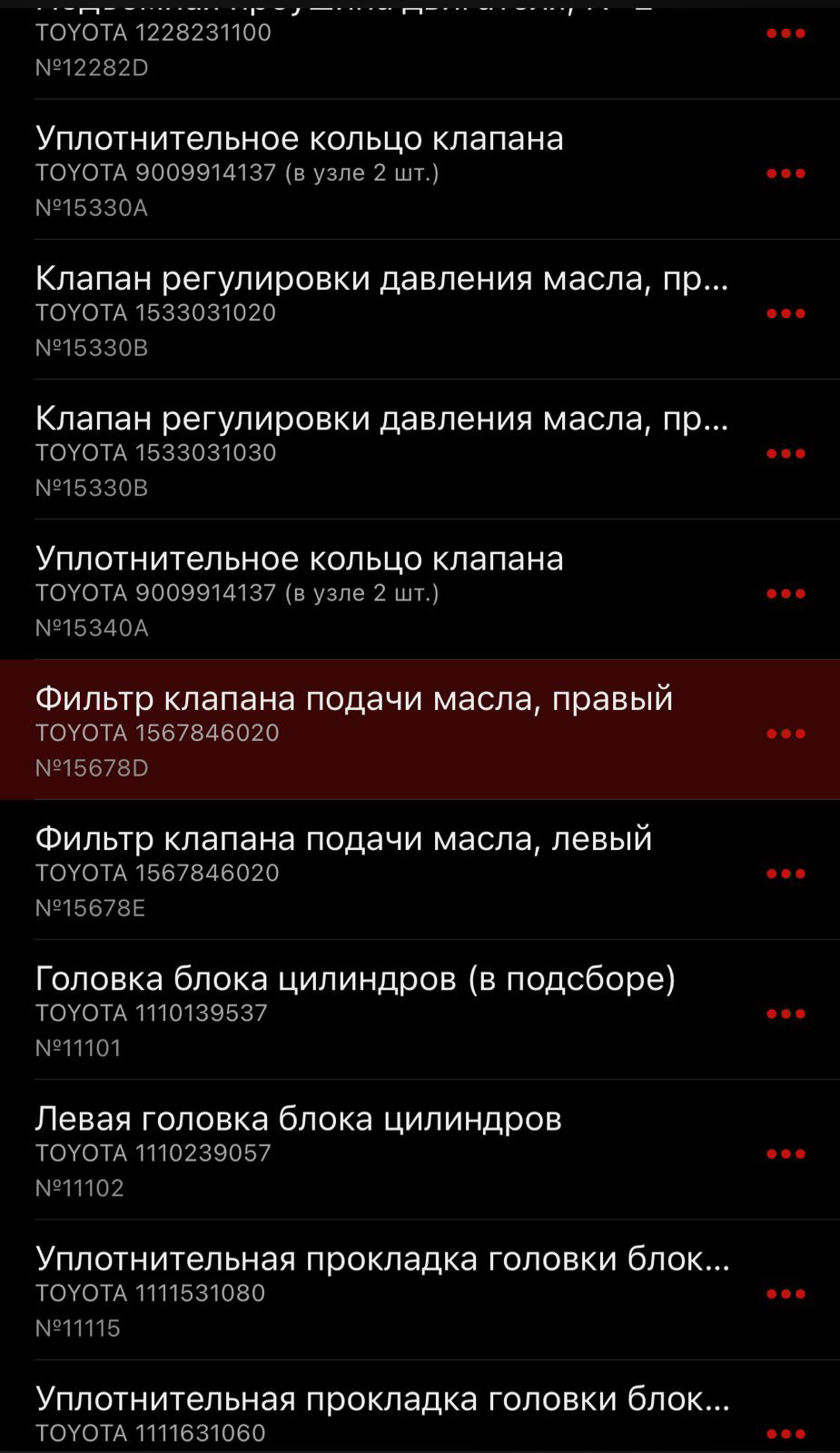Screen dimensions: 840x1453
Task: Open more options for part №11115
Action: coord(786,1293)
